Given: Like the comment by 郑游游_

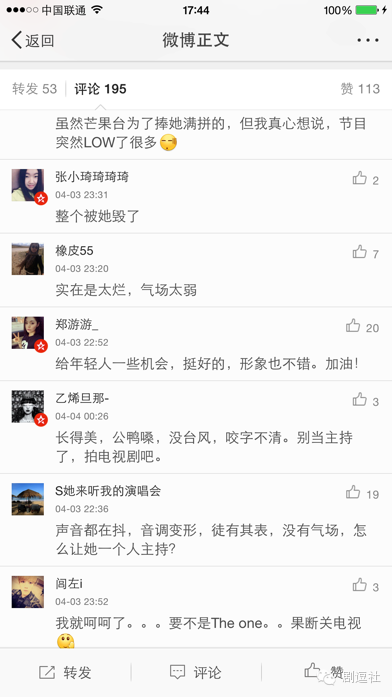Looking at the screenshot, I should pos(362,327).
